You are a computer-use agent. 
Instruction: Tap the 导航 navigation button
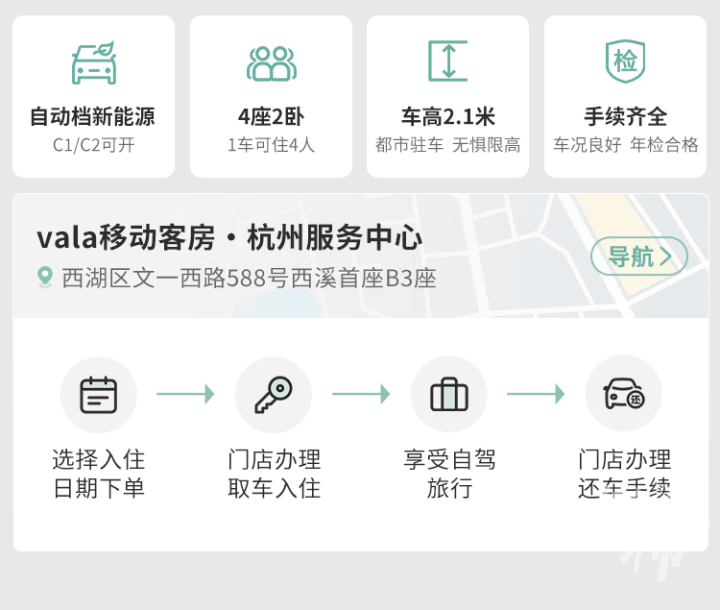tap(639, 257)
